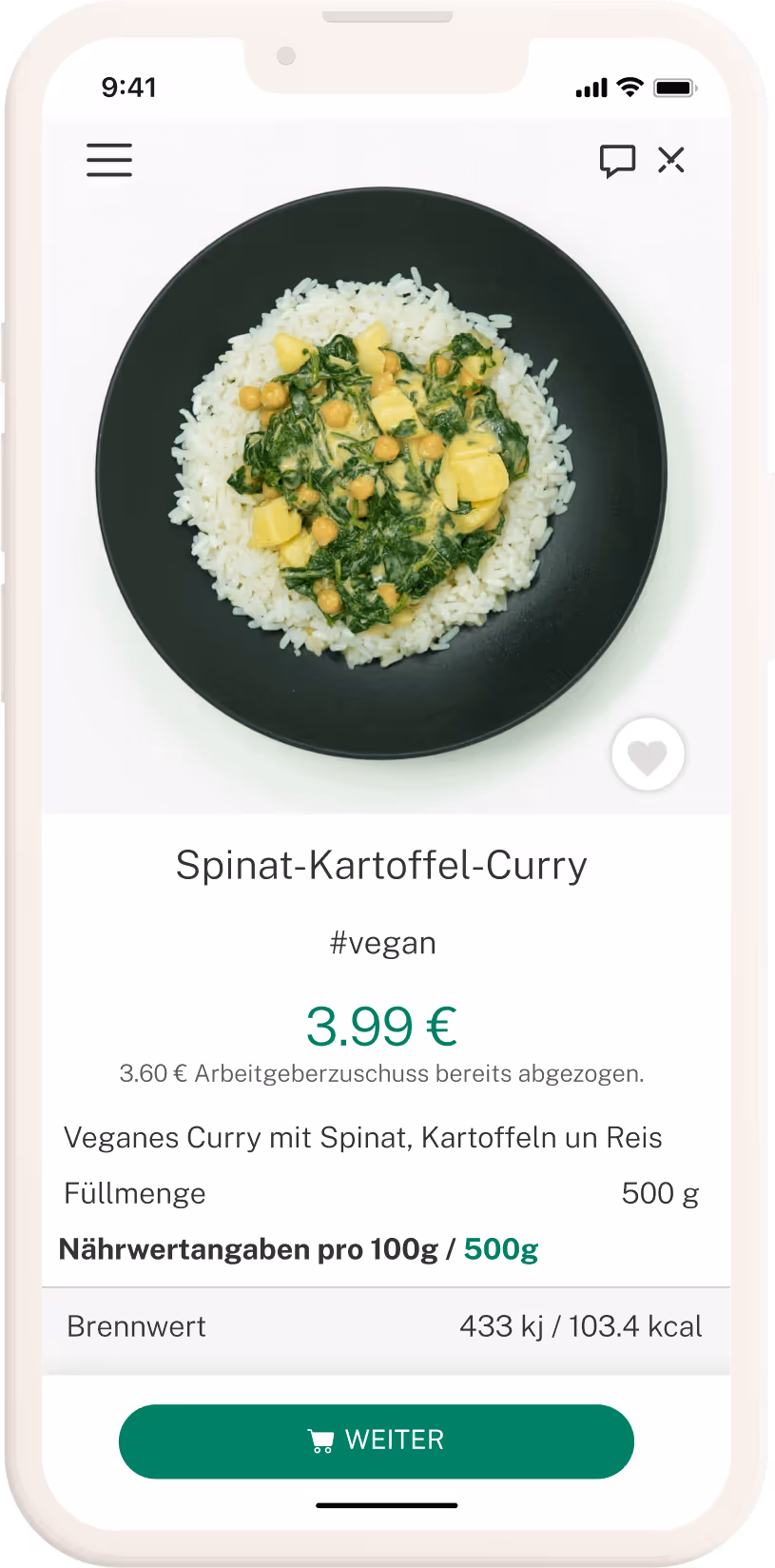Show nutrition values per 500g
Image resolution: width=775 pixels, height=1568 pixels.
[501, 1249]
